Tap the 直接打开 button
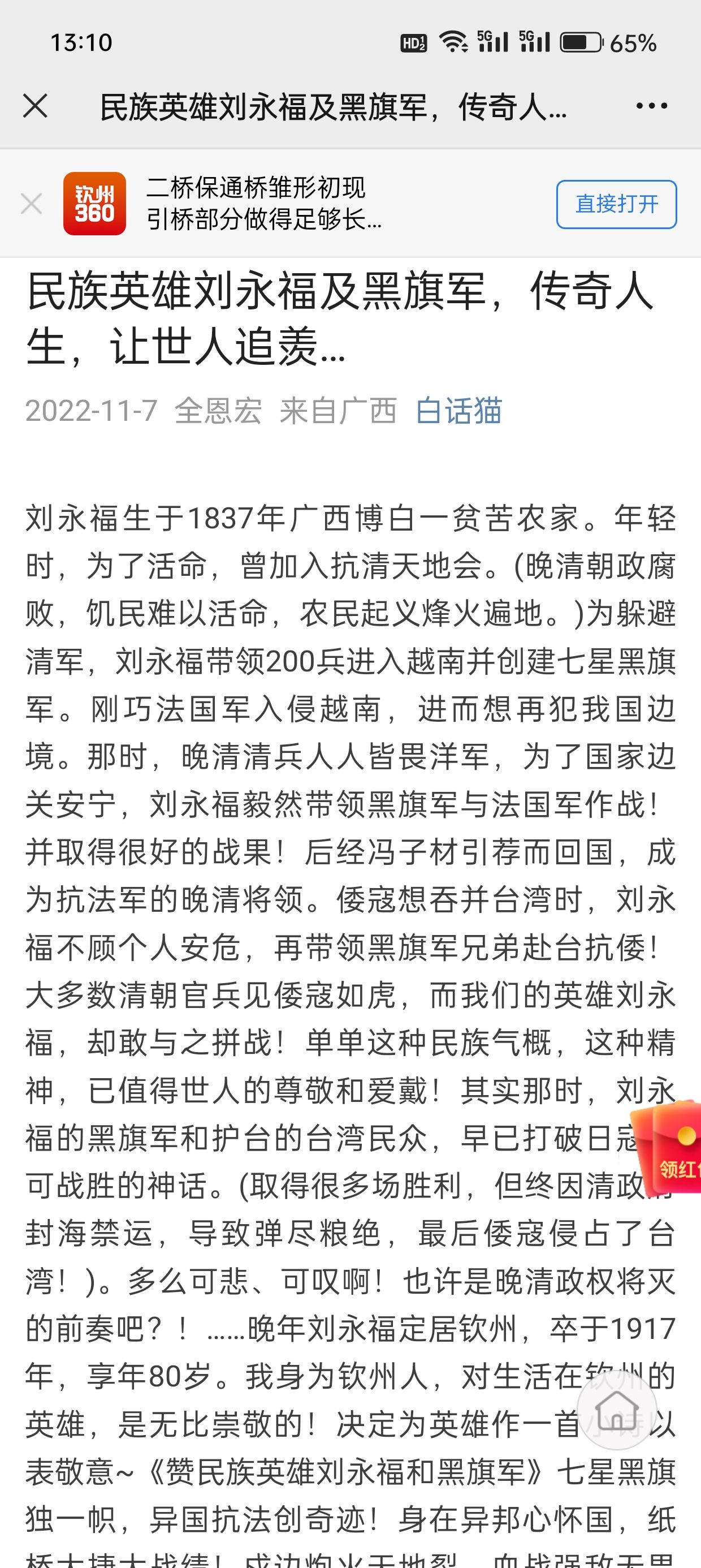The image size is (701, 1568). tap(616, 205)
